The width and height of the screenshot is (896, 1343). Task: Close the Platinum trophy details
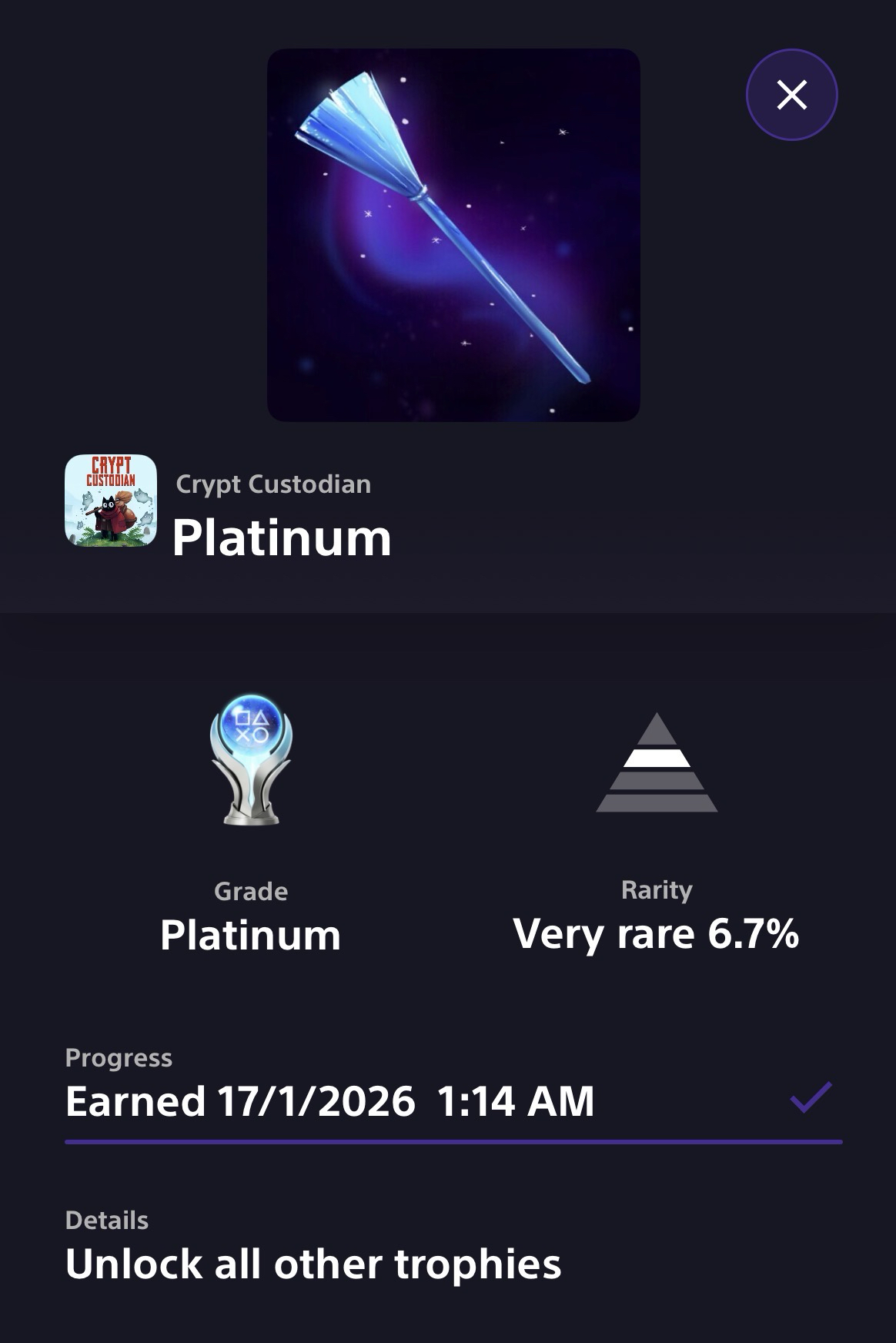[791, 95]
